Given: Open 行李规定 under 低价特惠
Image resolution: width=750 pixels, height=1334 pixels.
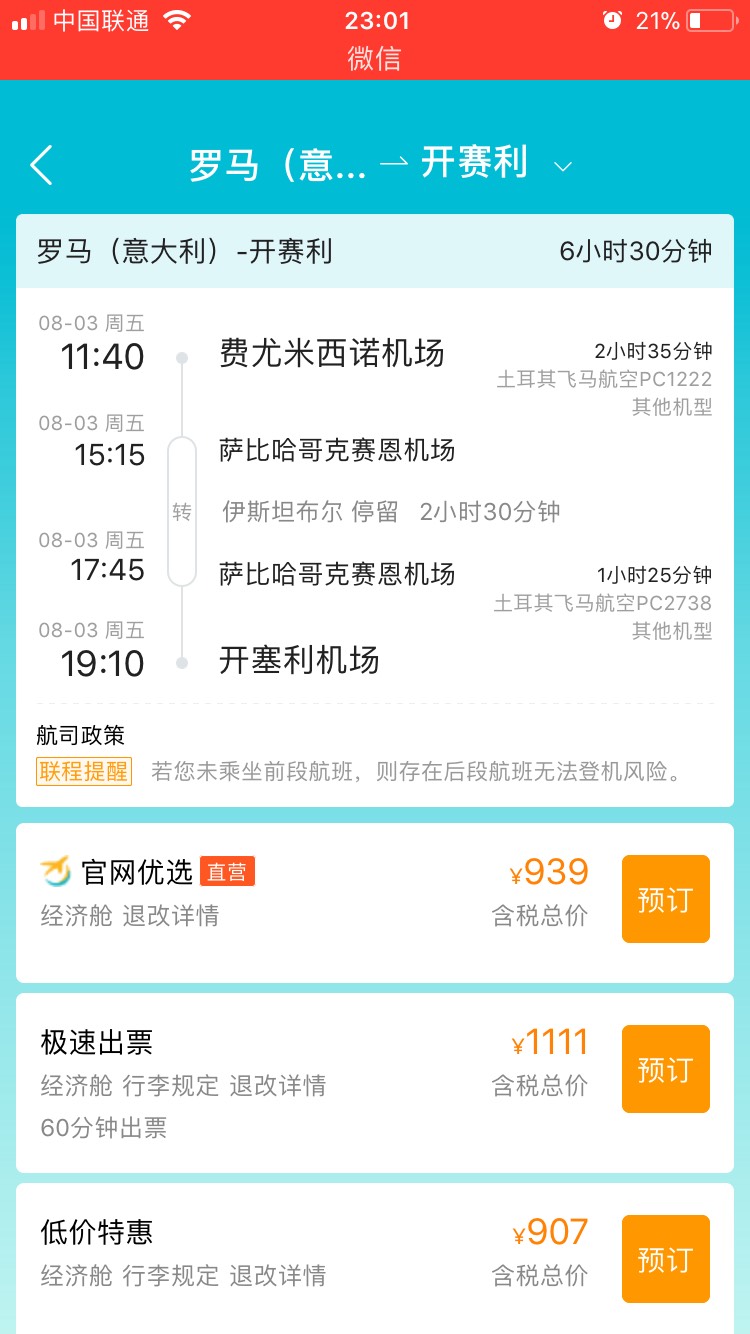Looking at the screenshot, I should (170, 1276).
